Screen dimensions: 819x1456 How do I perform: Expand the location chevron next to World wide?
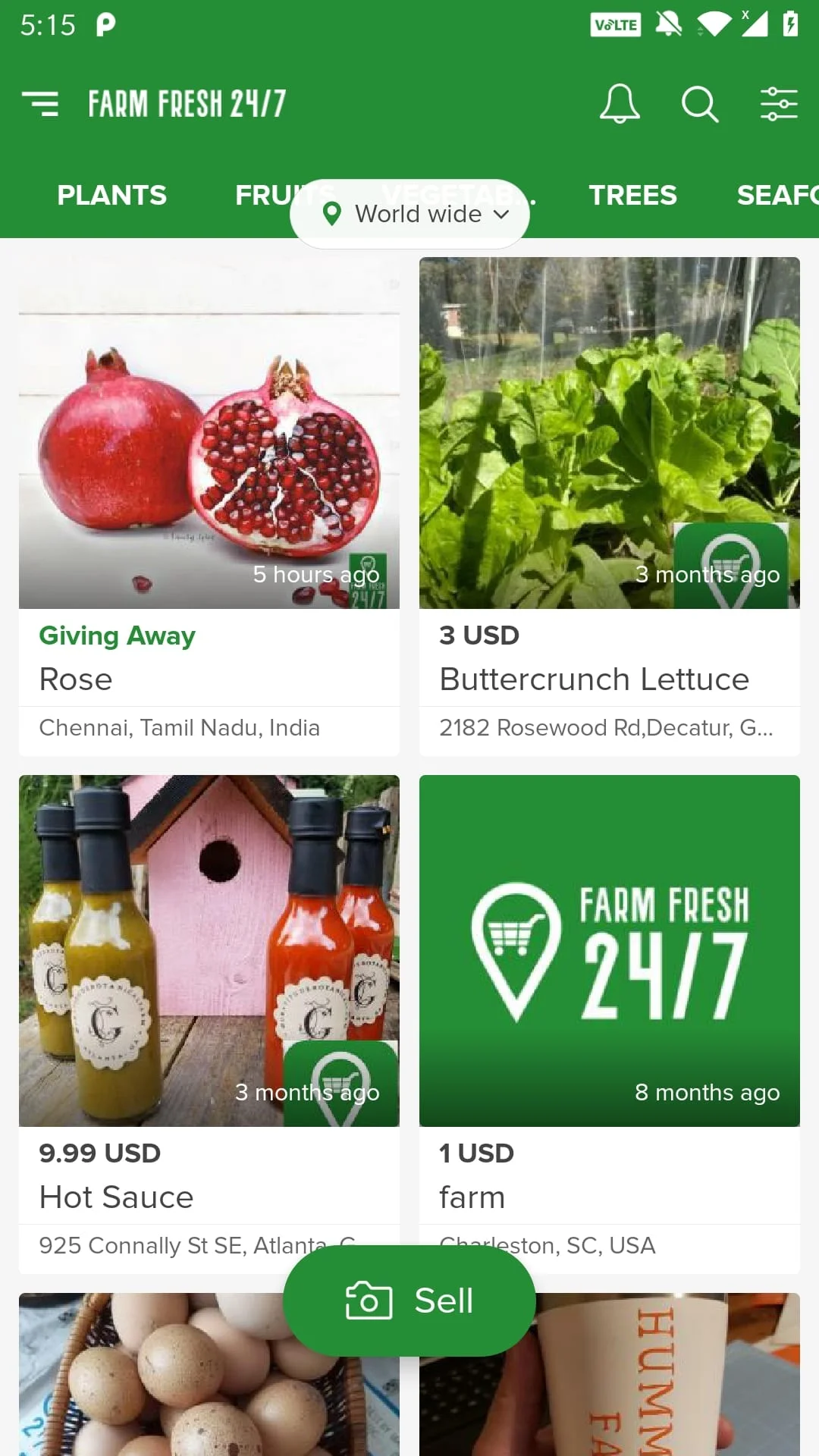coord(501,215)
